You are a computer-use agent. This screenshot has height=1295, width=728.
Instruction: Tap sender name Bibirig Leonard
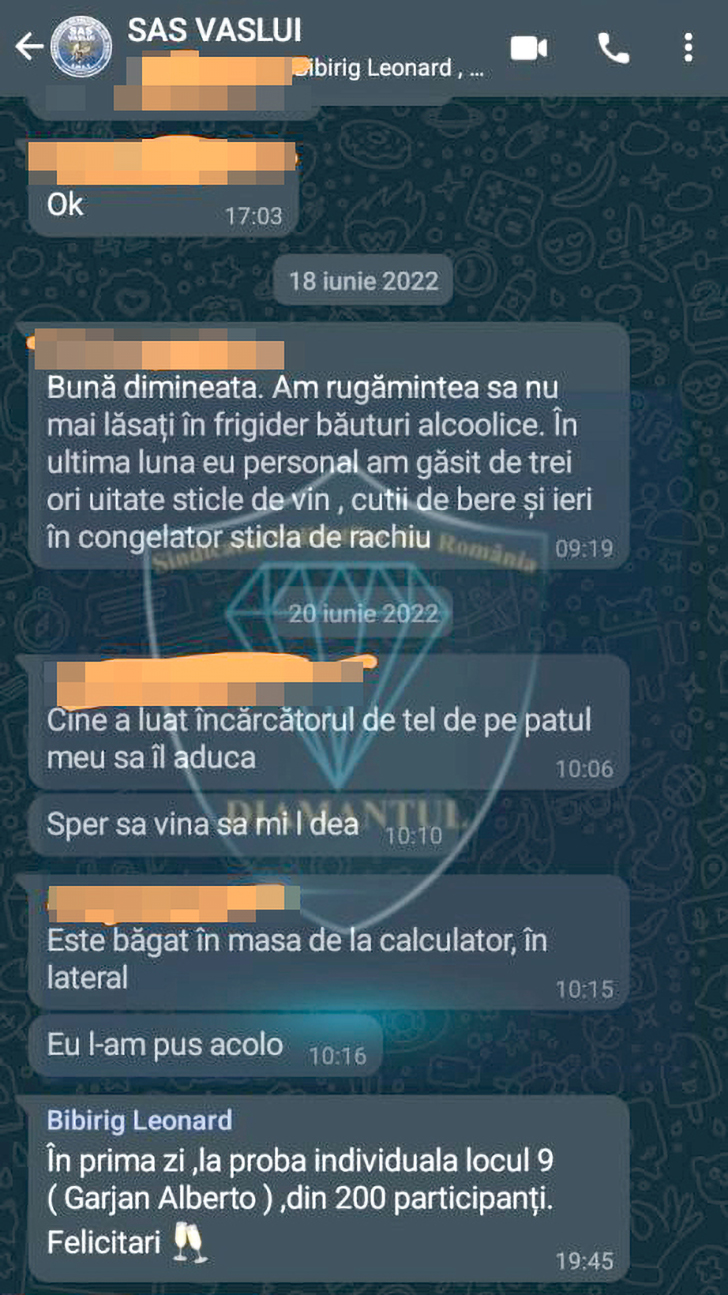(x=139, y=1119)
